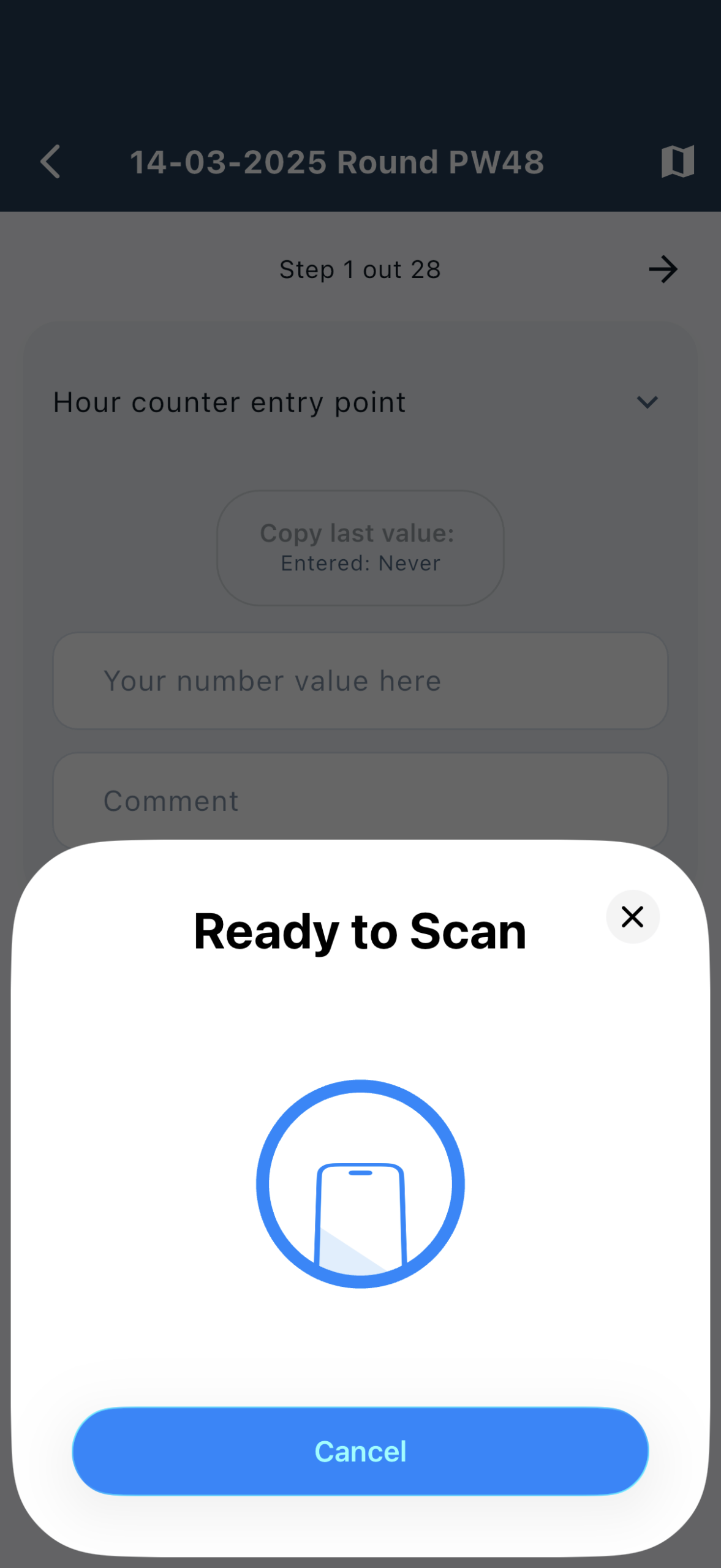Image resolution: width=721 pixels, height=1568 pixels.
Task: Tap Copy last value button
Action: pos(360,548)
